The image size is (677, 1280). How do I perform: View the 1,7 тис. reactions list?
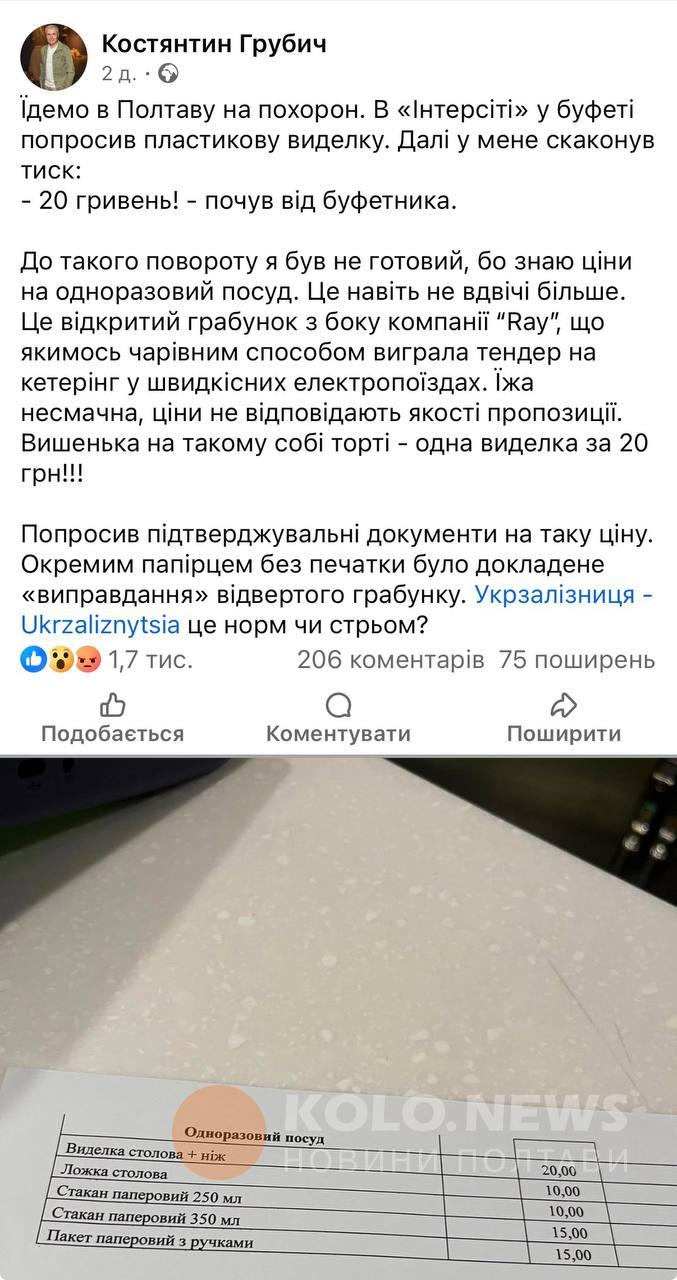click(107, 659)
